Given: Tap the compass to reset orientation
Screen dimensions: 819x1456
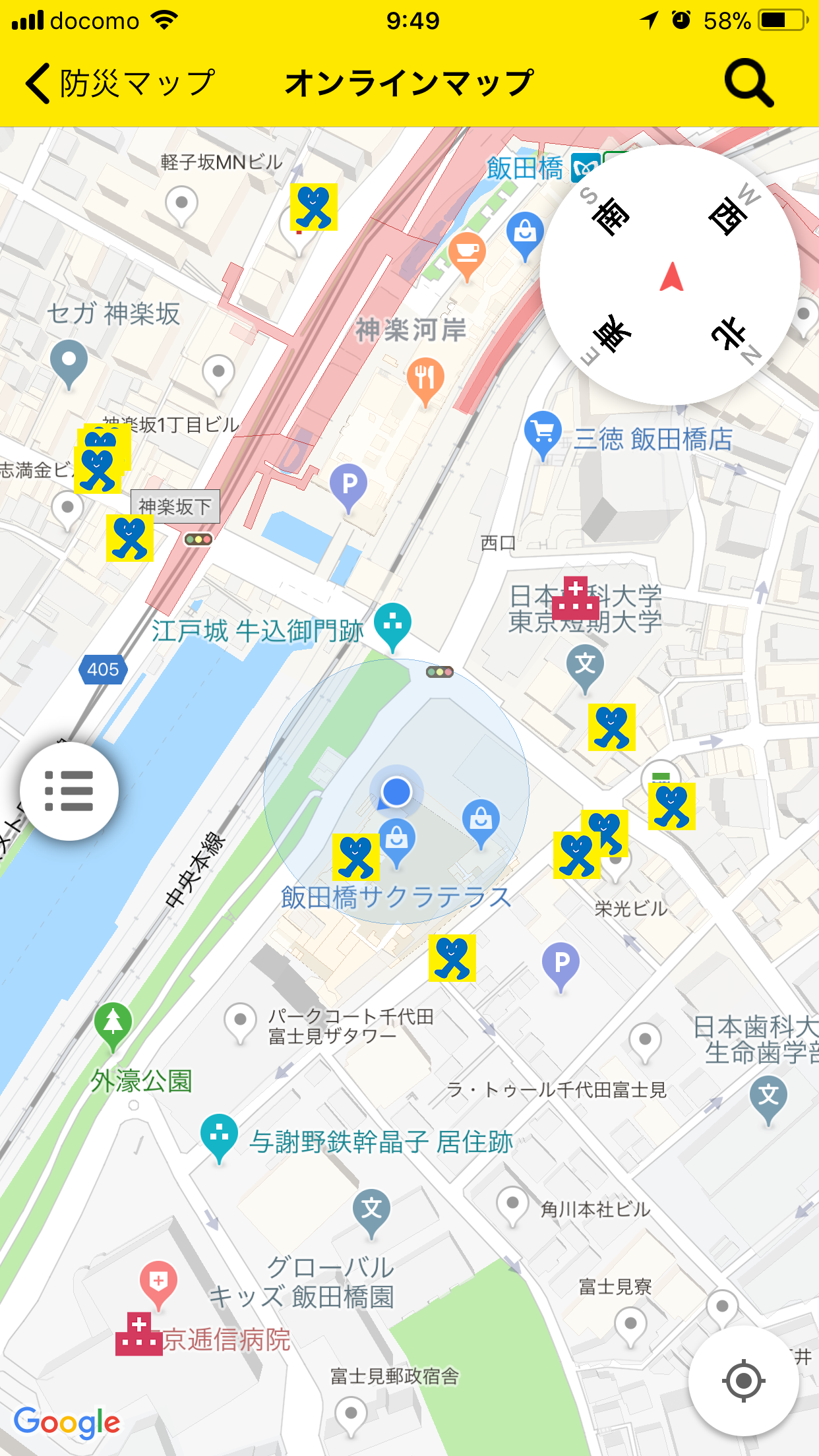Looking at the screenshot, I should tap(671, 275).
